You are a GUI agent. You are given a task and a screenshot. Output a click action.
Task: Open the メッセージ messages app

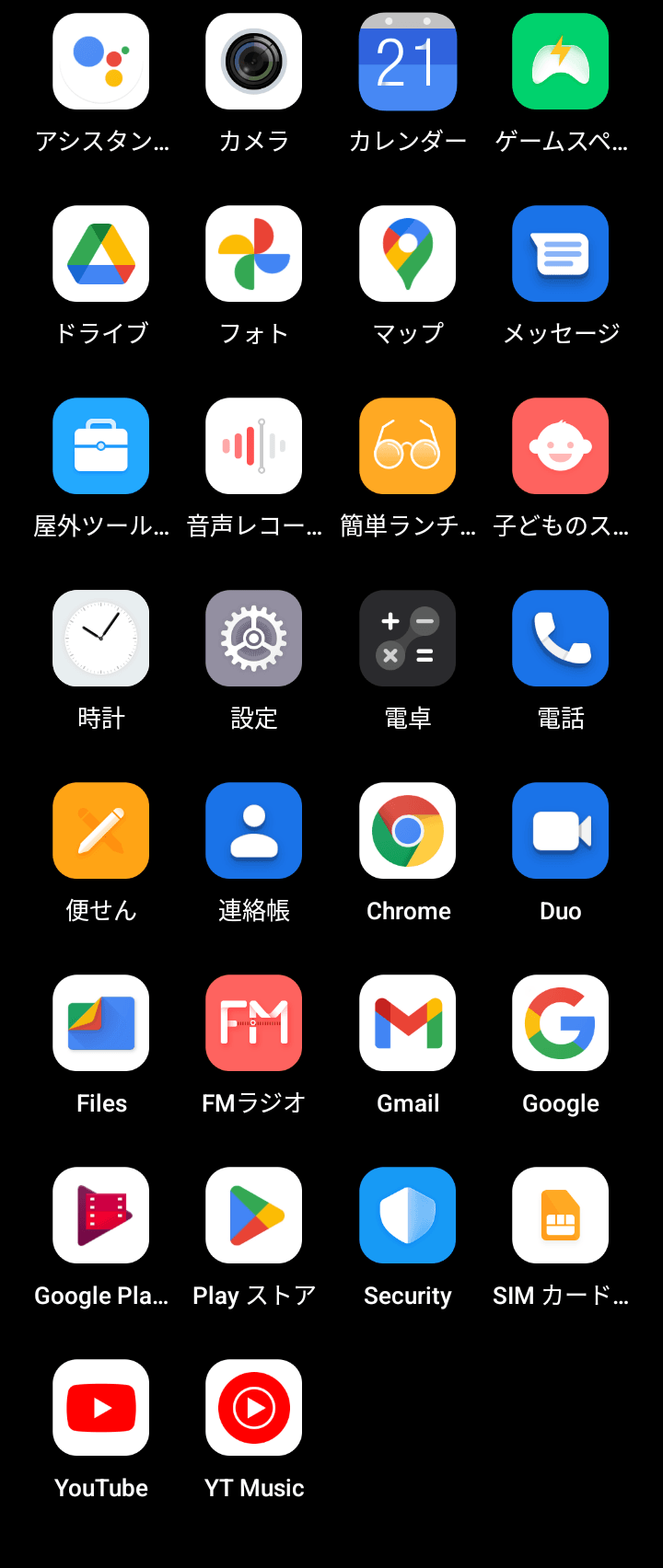tap(560, 254)
